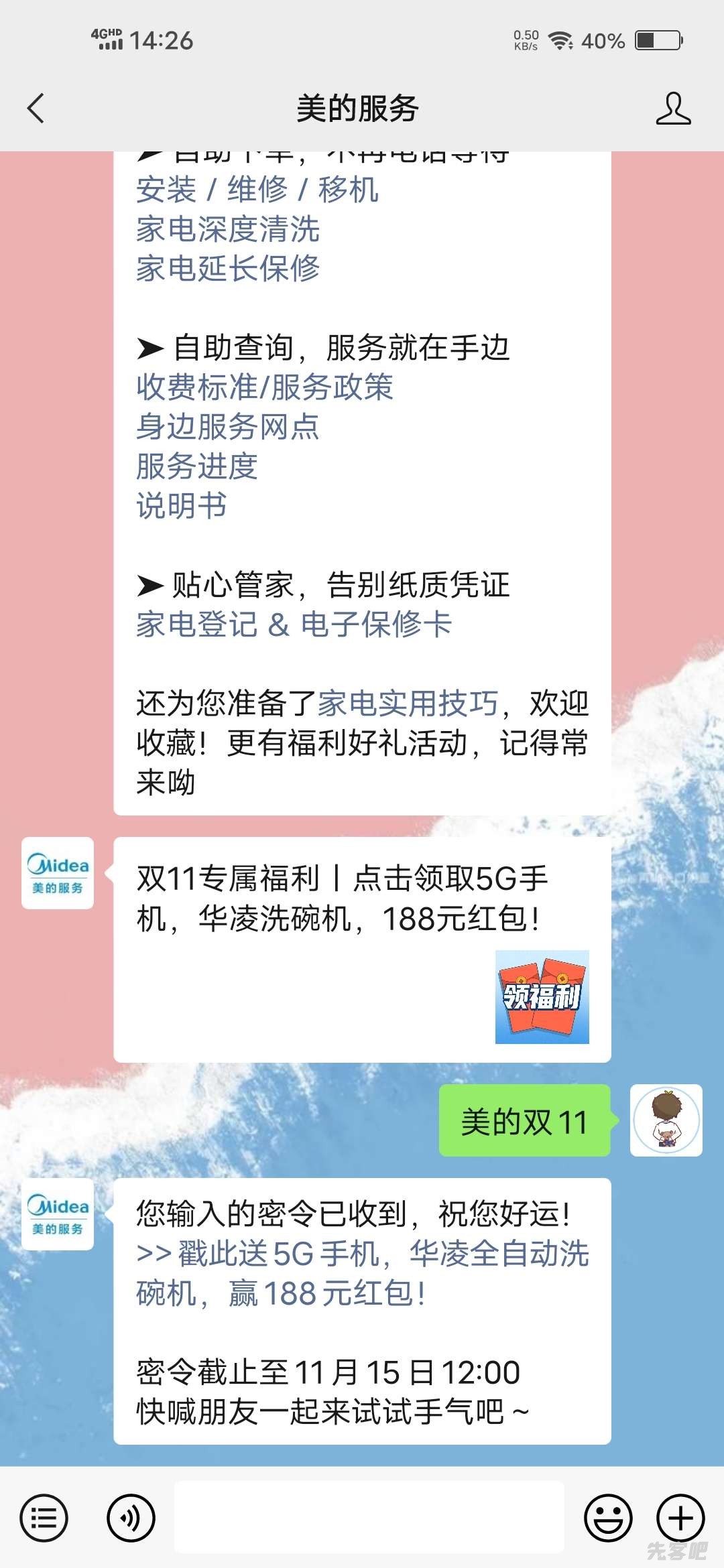This screenshot has height=1568, width=724.
Task: Open the 身边服务网点 link
Action: [228, 427]
